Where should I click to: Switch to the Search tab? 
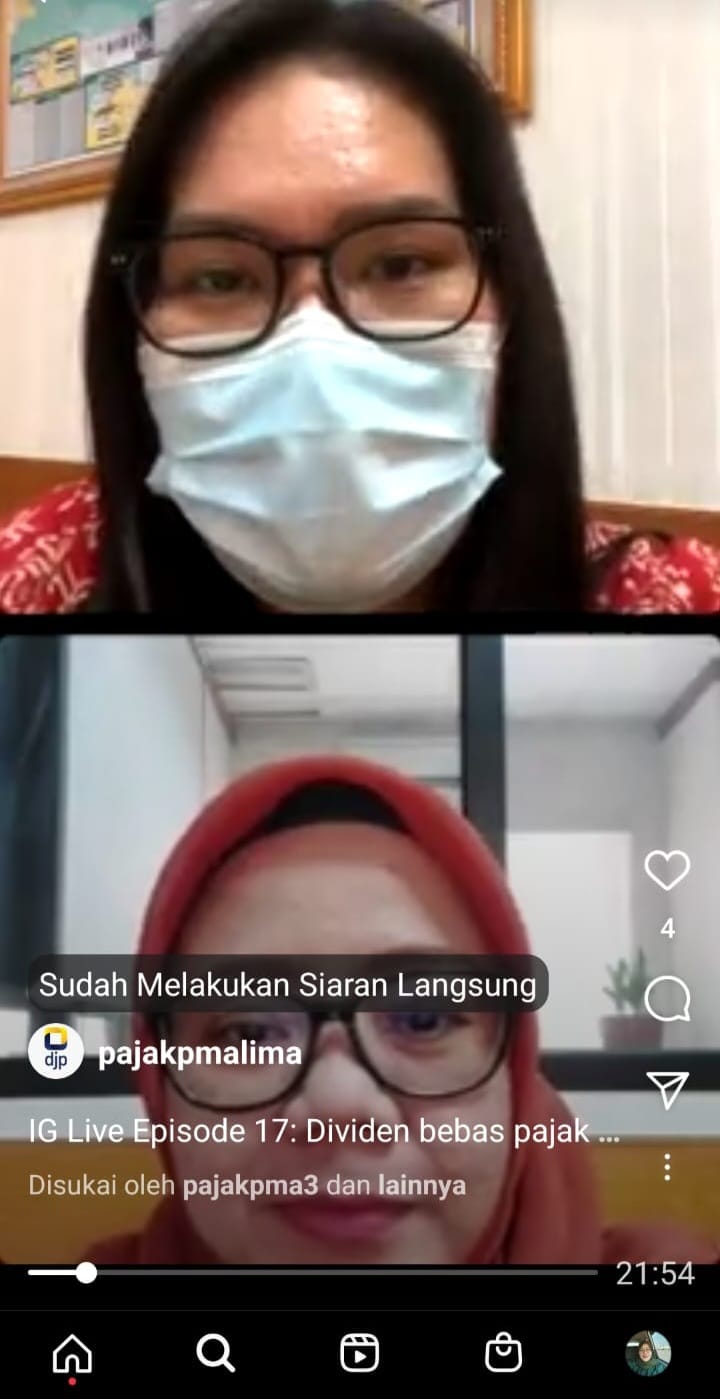[x=216, y=1354]
